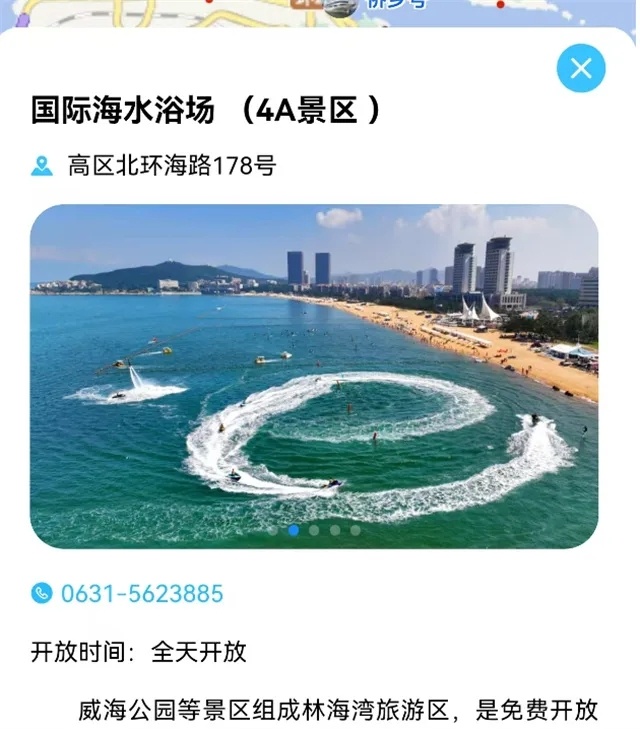Open address 高区北环海路178号 location

171,165
